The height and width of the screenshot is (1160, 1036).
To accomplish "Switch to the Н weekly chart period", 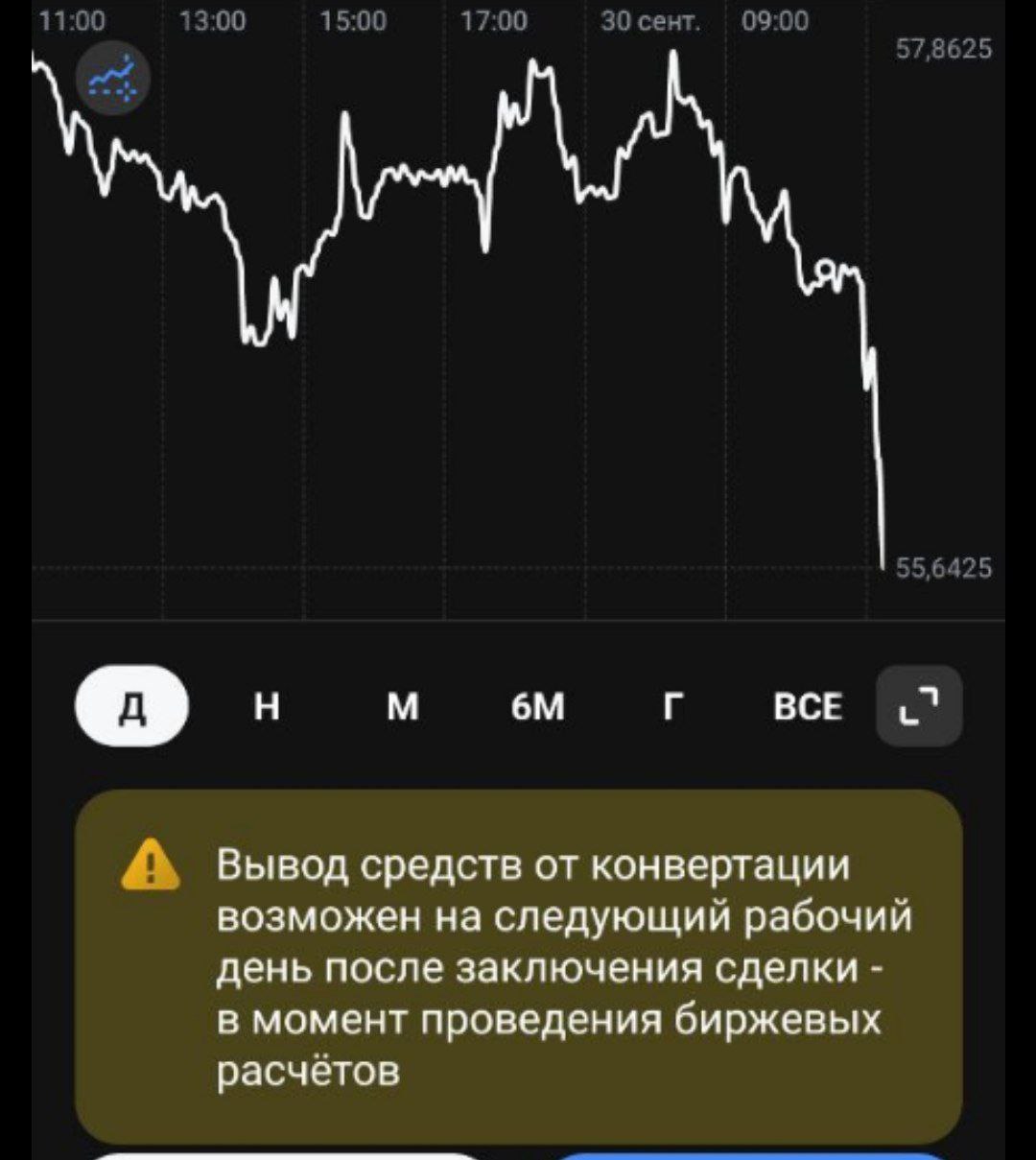I will point(269,706).
